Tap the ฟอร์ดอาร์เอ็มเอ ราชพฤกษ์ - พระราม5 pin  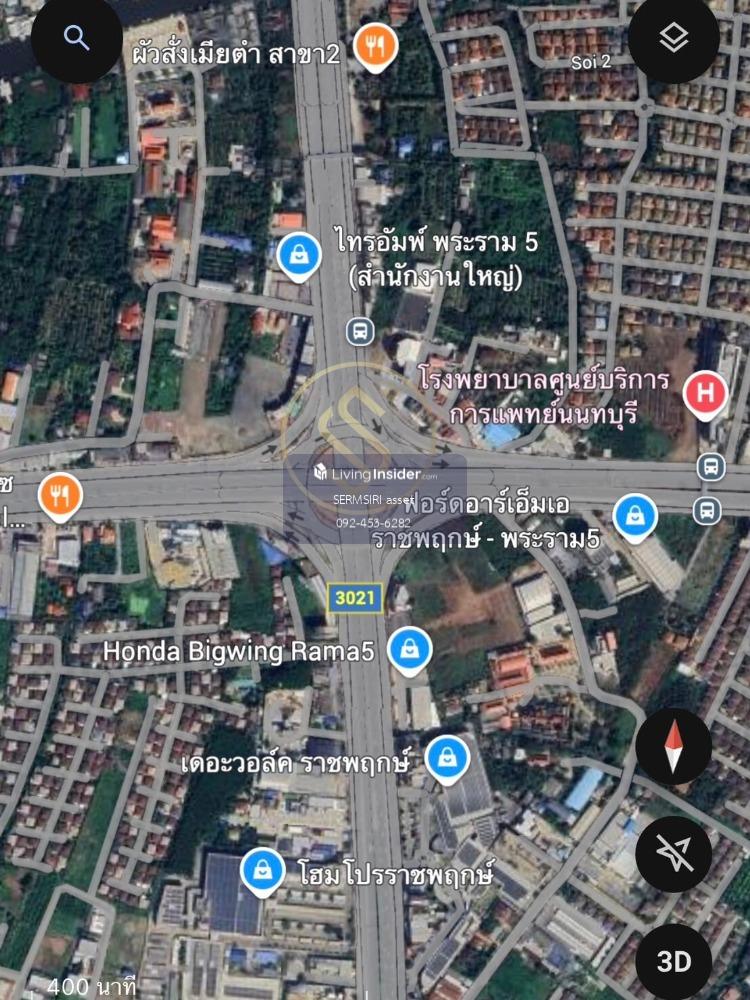point(634,516)
